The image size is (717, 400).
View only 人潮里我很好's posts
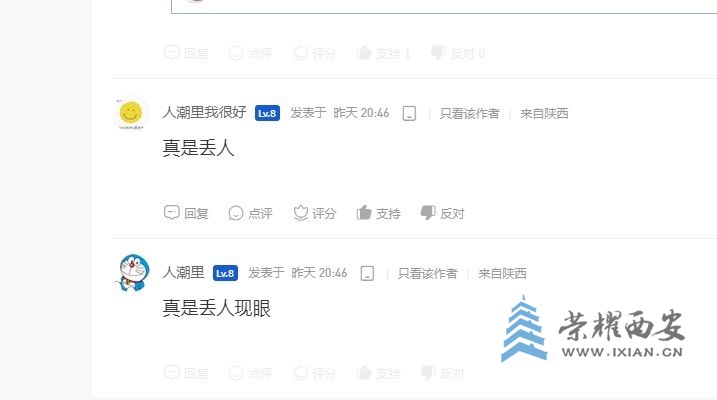[469, 113]
